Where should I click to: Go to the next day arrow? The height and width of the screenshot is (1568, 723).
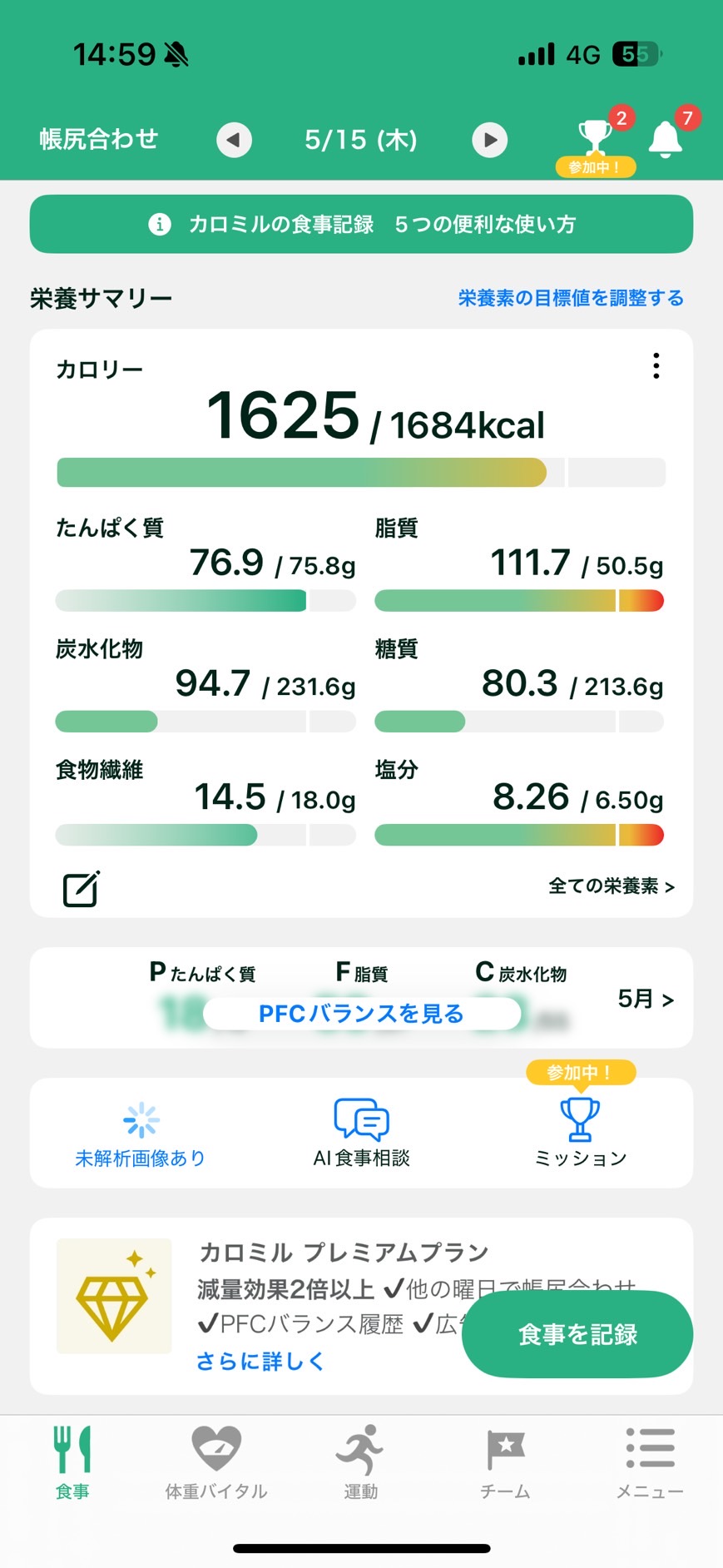(x=490, y=140)
